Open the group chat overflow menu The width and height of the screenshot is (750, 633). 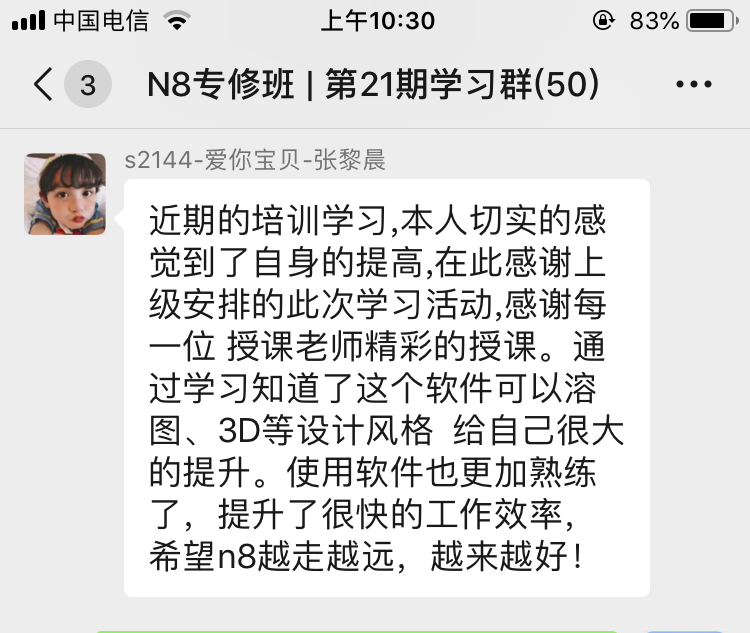pyautogui.click(x=694, y=85)
